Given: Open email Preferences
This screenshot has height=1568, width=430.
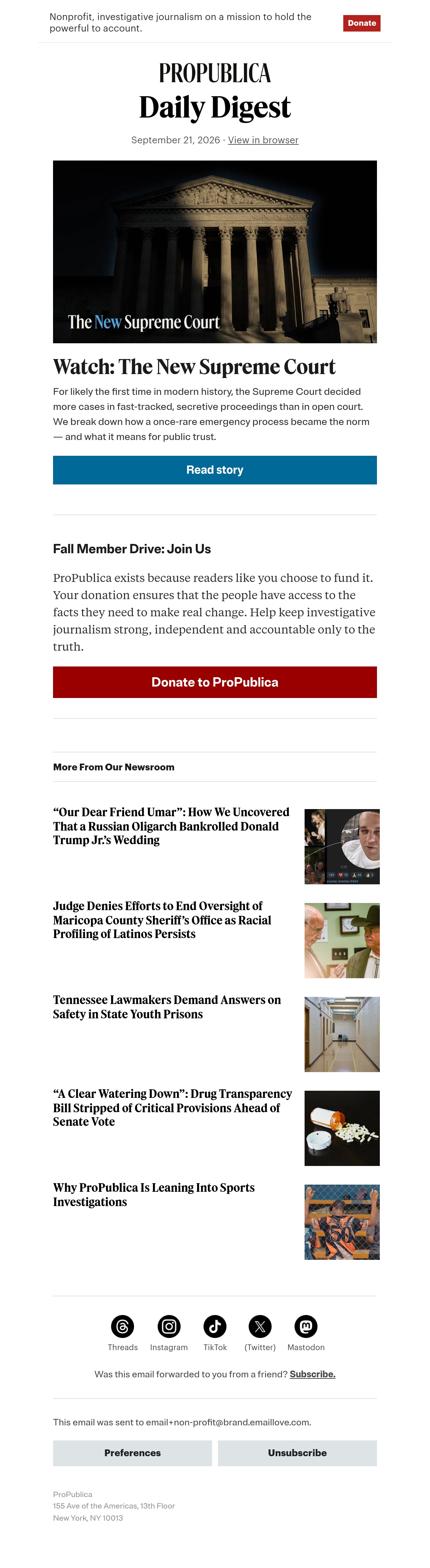Looking at the screenshot, I should point(132,1453).
